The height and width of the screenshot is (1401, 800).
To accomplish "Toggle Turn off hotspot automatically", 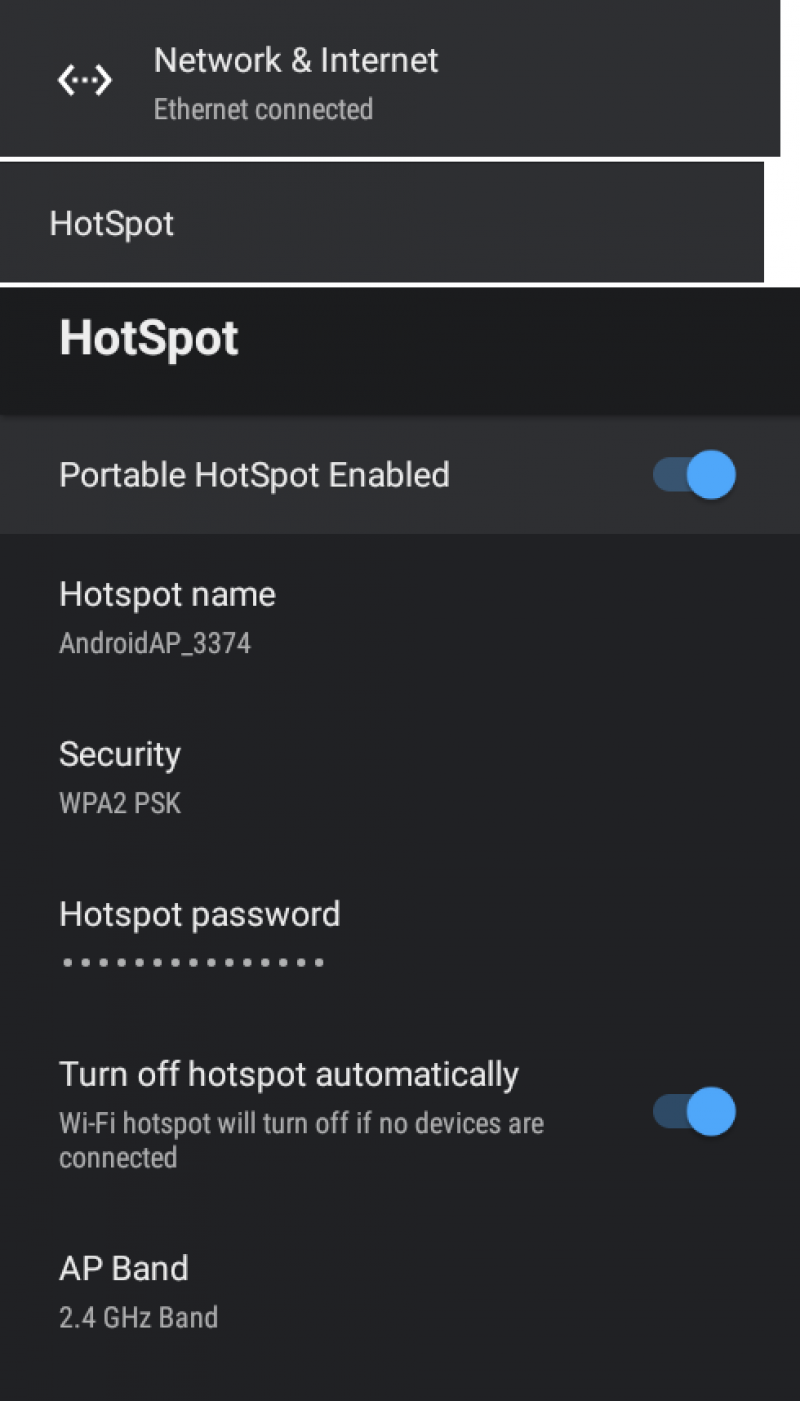I will pos(694,1111).
